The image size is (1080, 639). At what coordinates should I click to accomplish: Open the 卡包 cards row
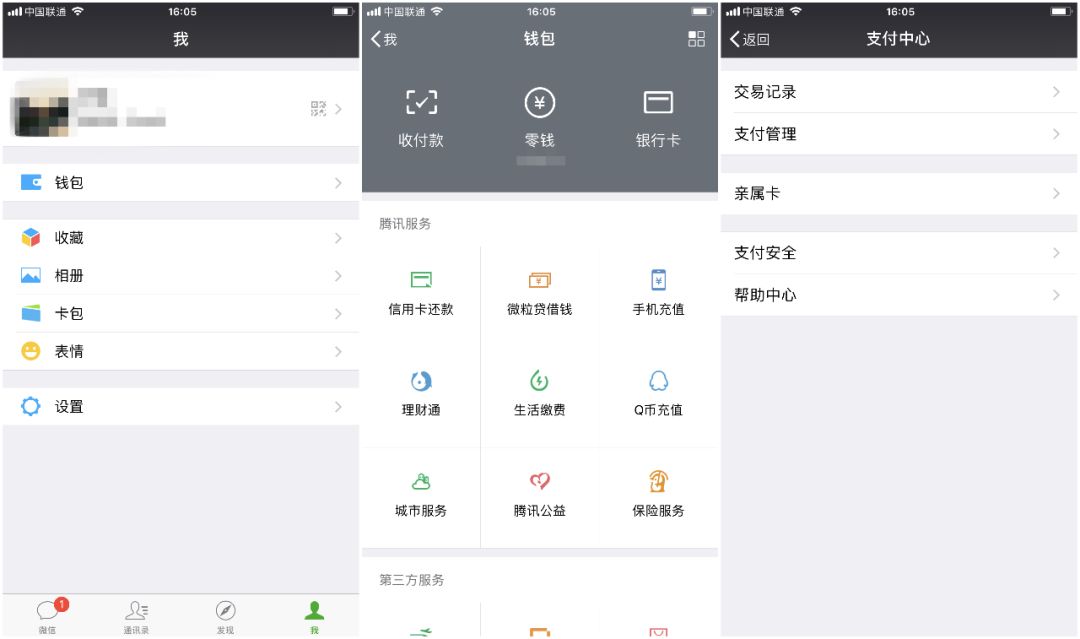click(x=180, y=314)
